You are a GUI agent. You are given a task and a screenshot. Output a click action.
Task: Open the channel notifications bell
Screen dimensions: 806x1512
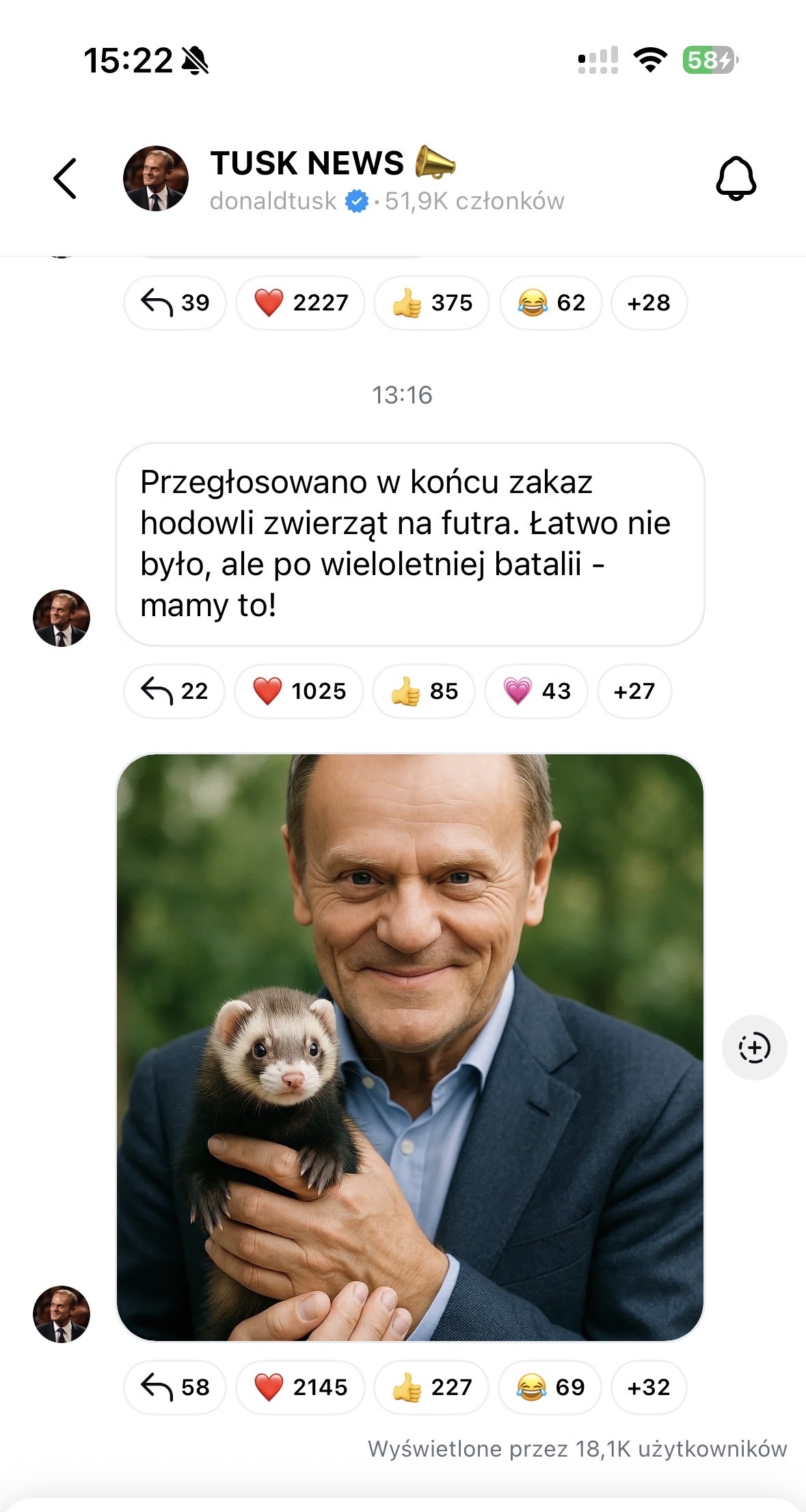[736, 179]
